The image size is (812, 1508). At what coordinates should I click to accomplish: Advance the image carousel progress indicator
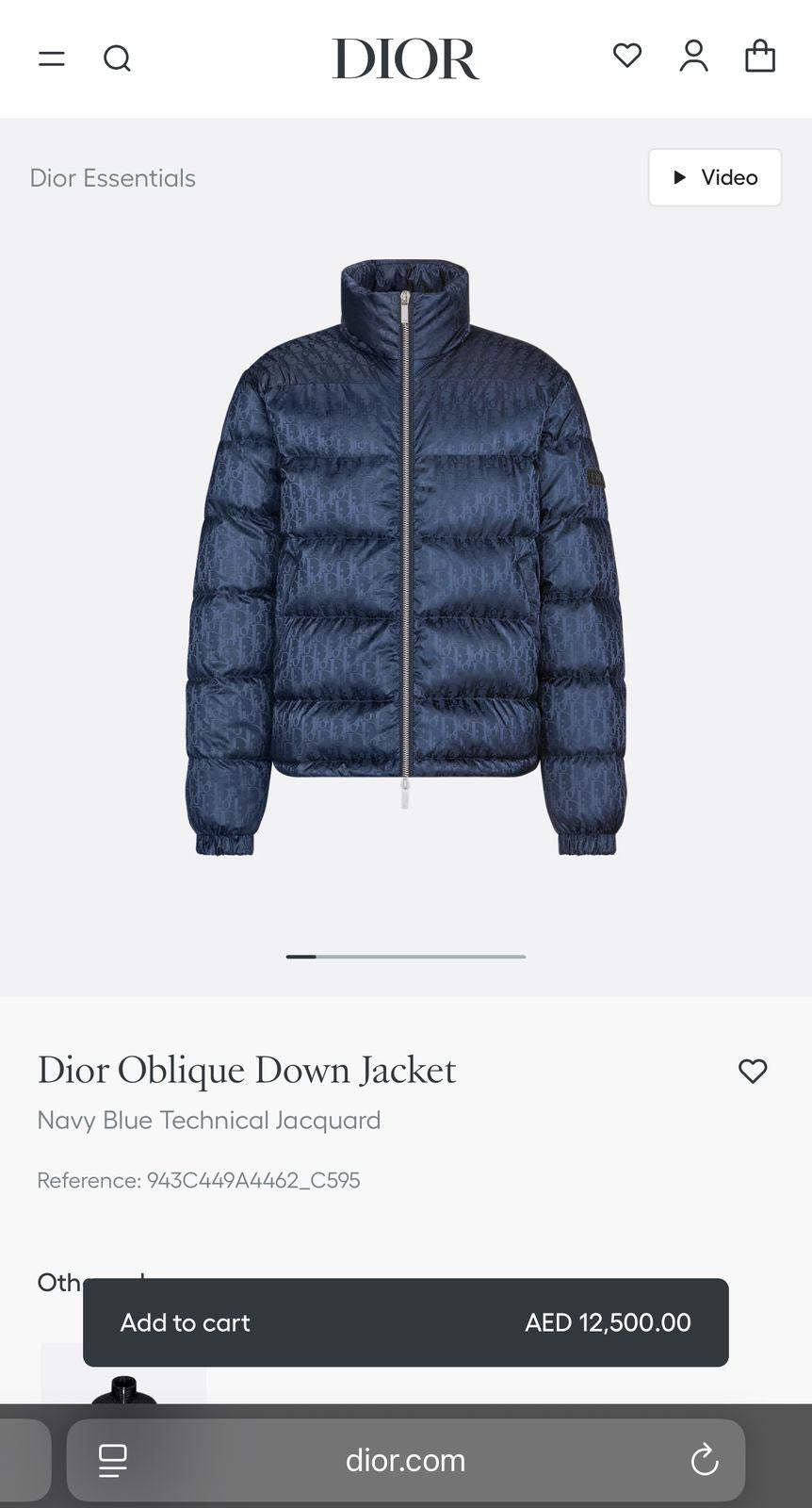(x=405, y=956)
